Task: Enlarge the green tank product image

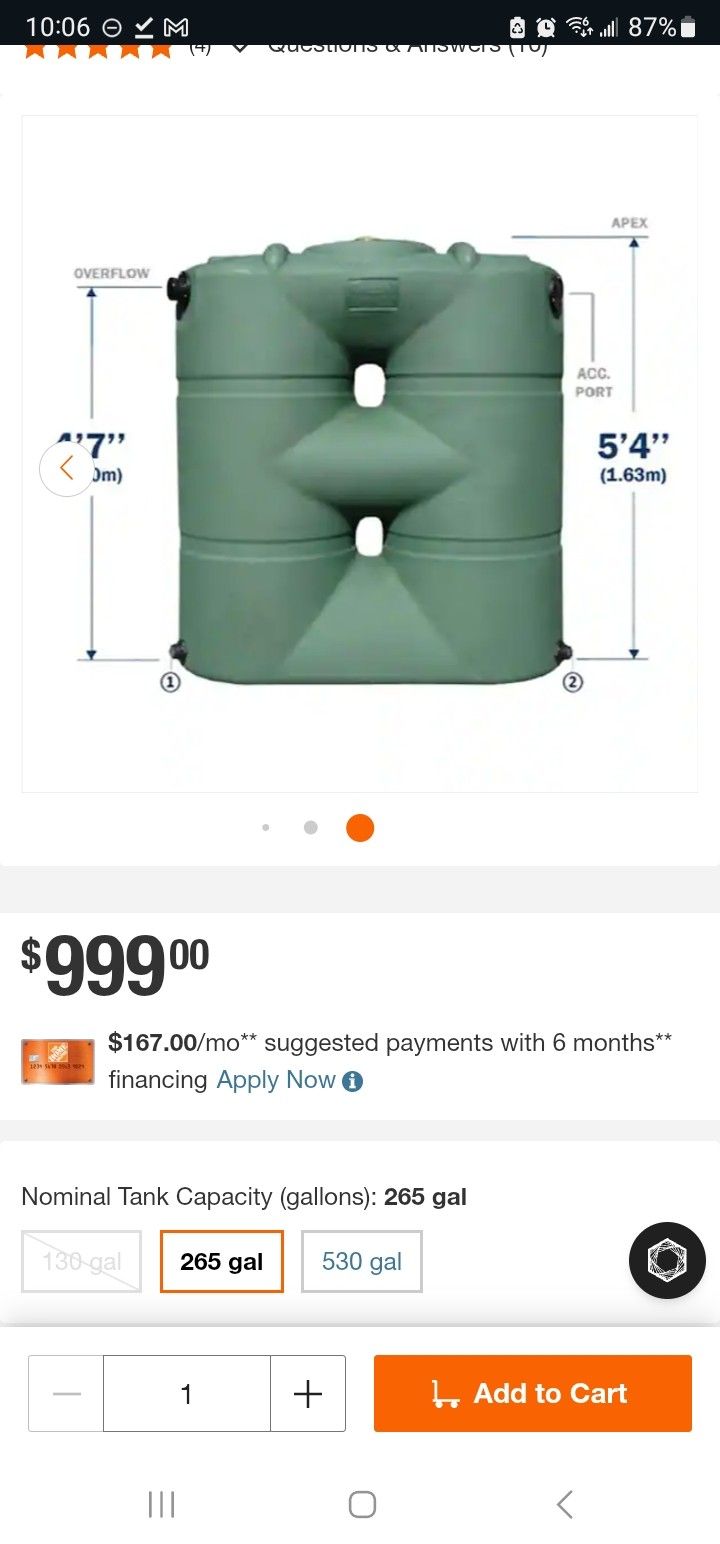Action: (369, 460)
